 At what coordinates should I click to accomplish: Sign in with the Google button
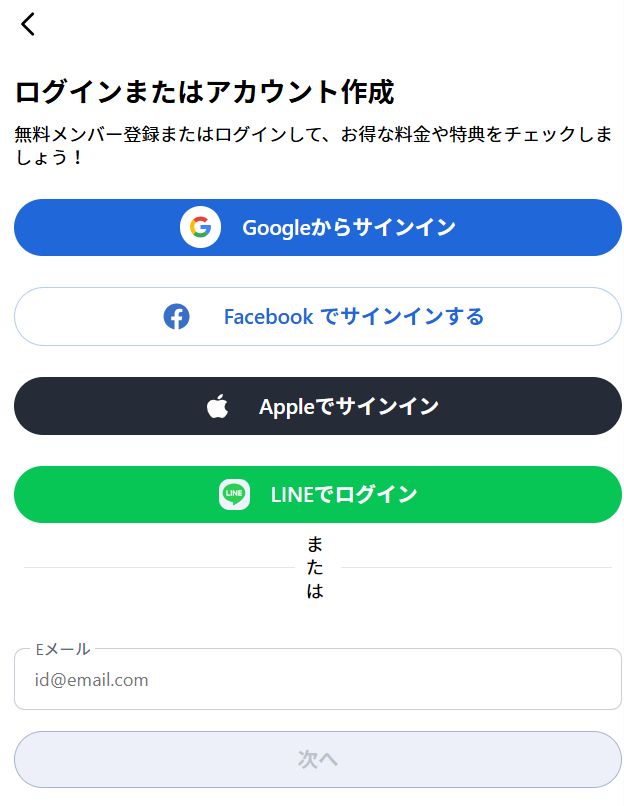(318, 228)
